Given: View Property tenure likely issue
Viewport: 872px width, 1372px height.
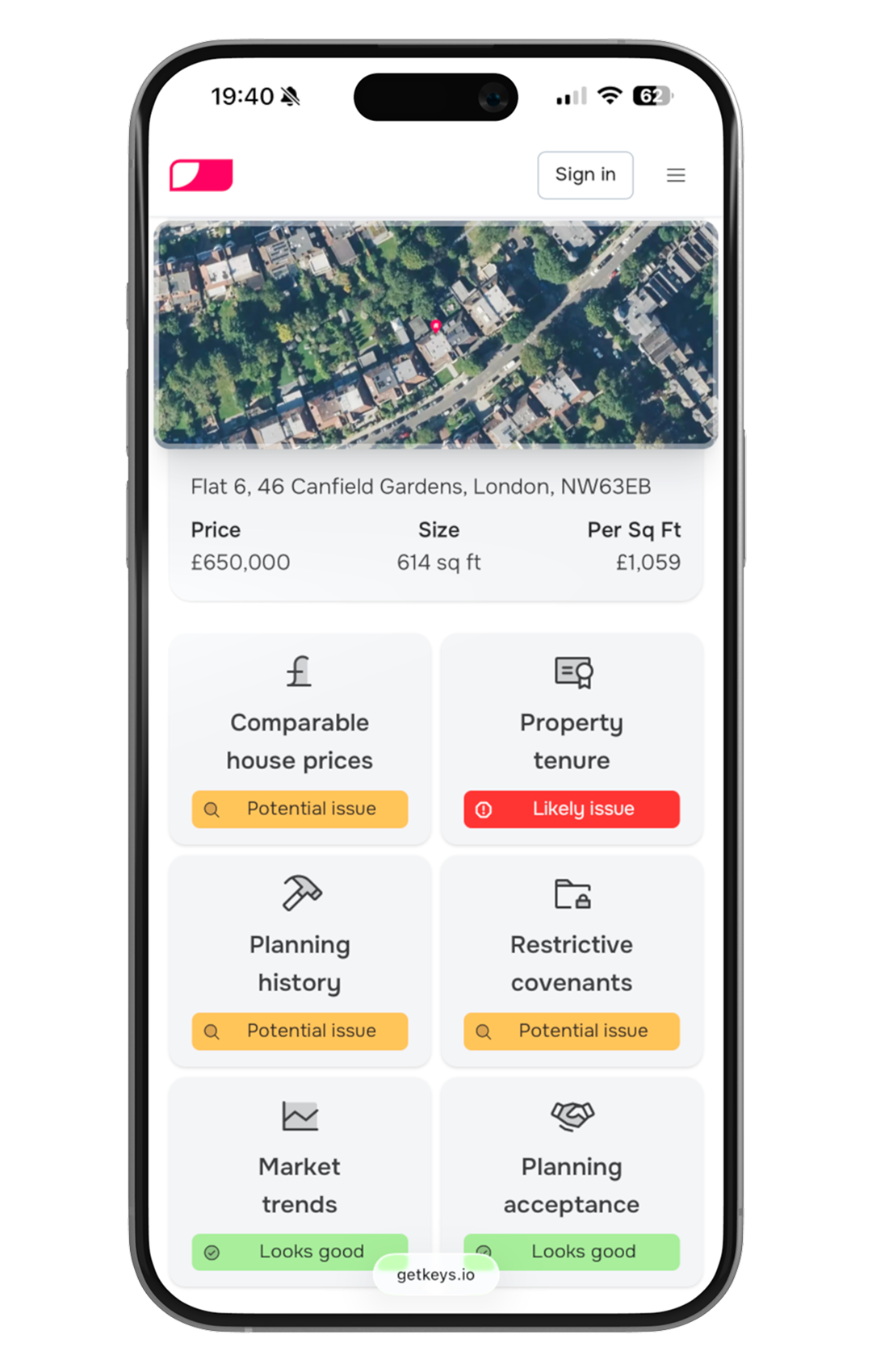Looking at the screenshot, I should point(572,809).
